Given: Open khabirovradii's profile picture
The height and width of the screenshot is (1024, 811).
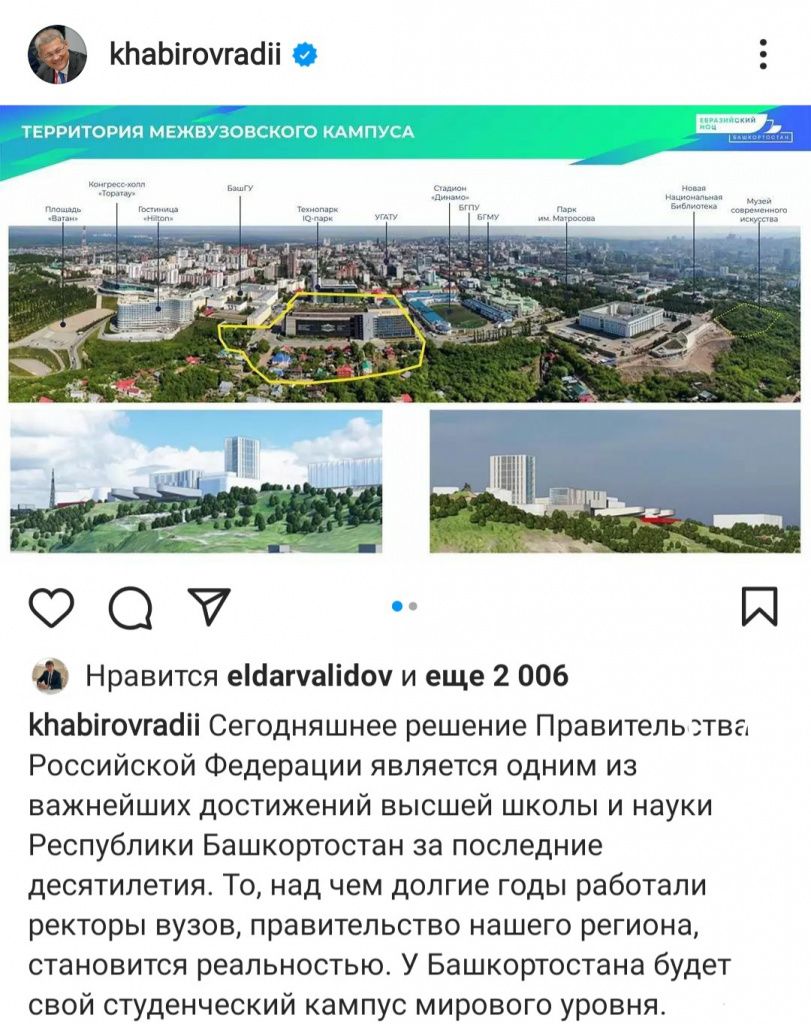Looking at the screenshot, I should 57,55.
